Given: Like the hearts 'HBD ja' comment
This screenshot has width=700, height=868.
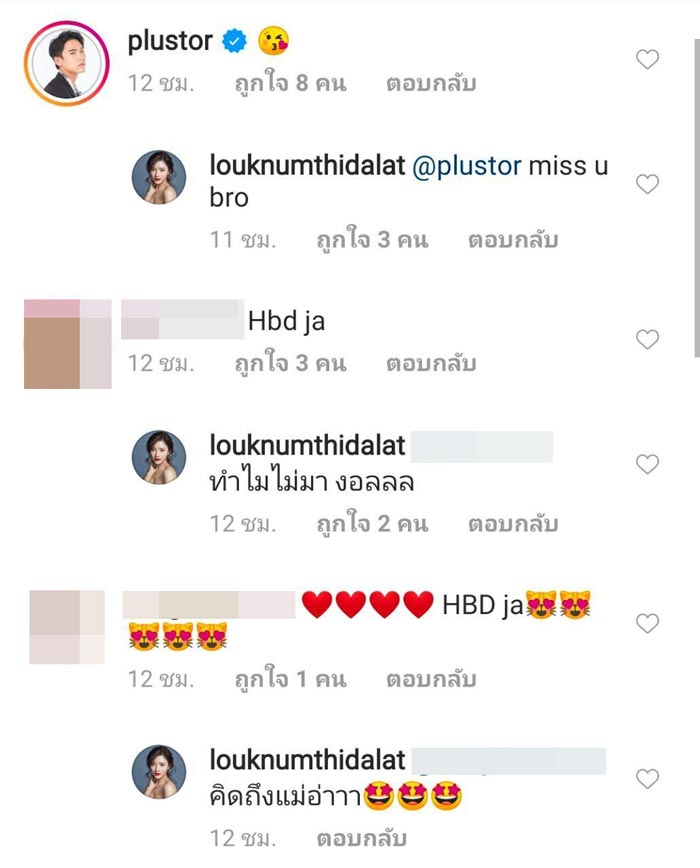Looking at the screenshot, I should (x=647, y=623).
